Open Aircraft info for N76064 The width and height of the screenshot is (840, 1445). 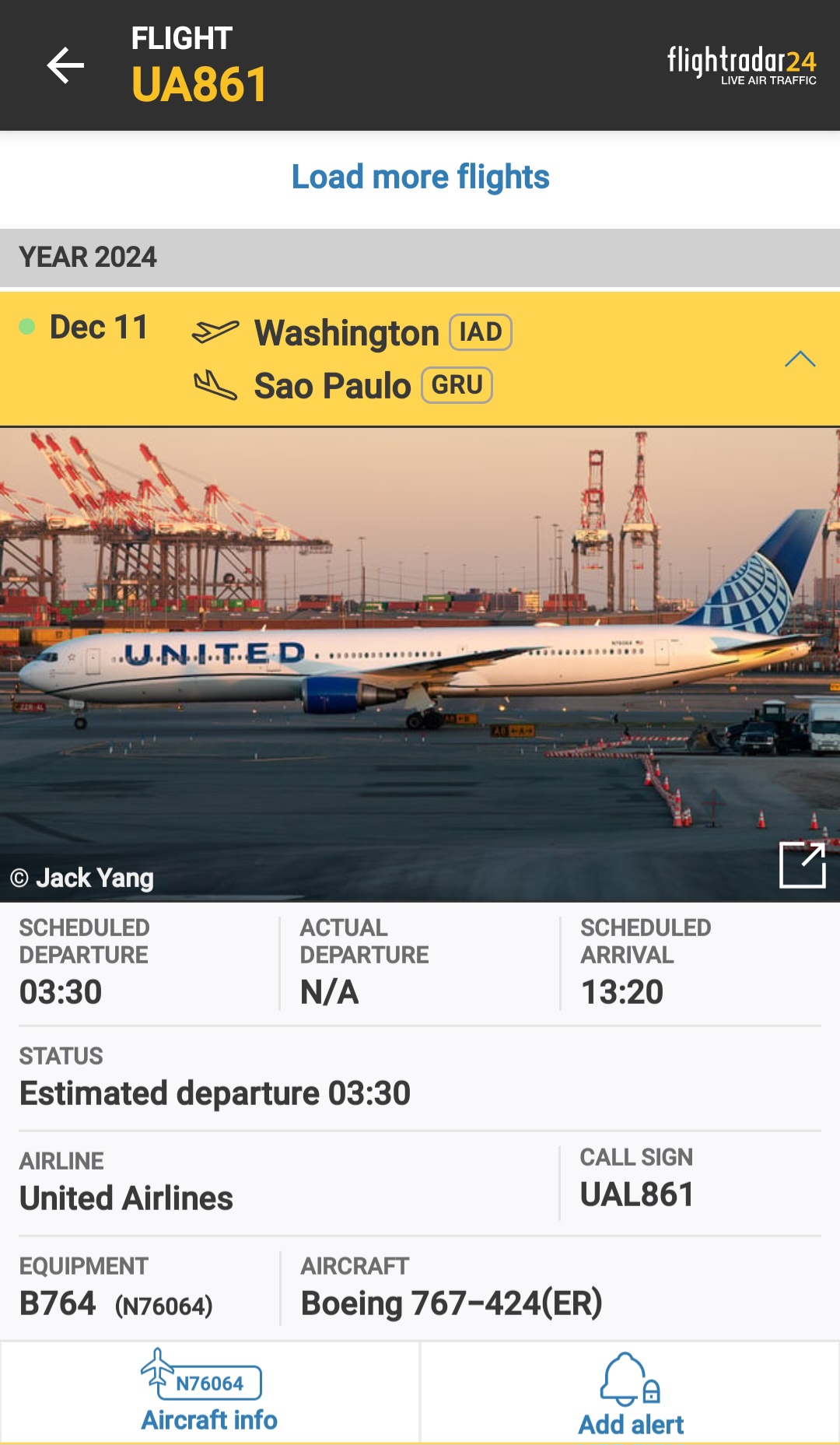coord(209,1393)
